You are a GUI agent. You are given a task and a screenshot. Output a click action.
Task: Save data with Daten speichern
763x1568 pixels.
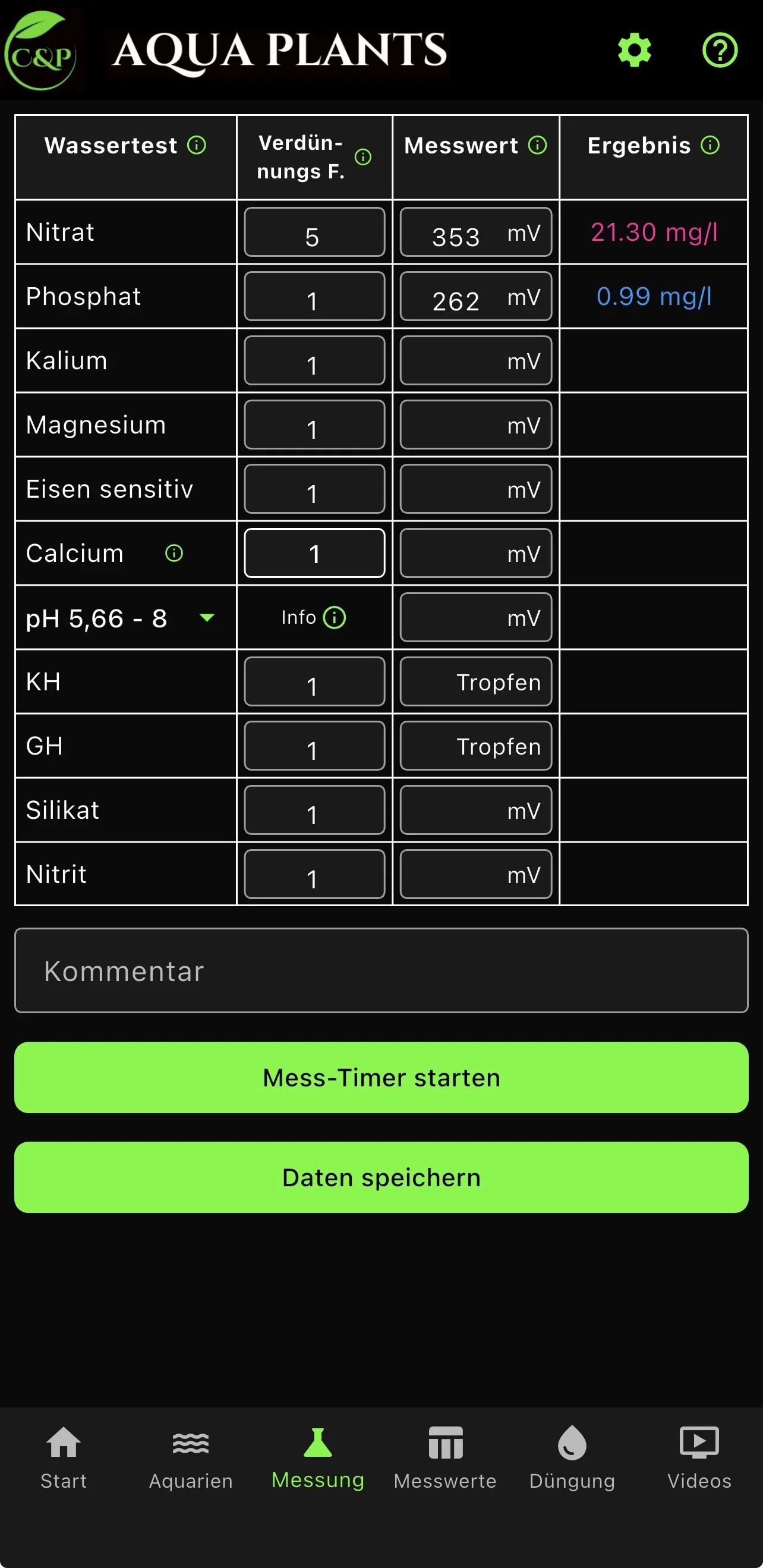(x=381, y=1177)
